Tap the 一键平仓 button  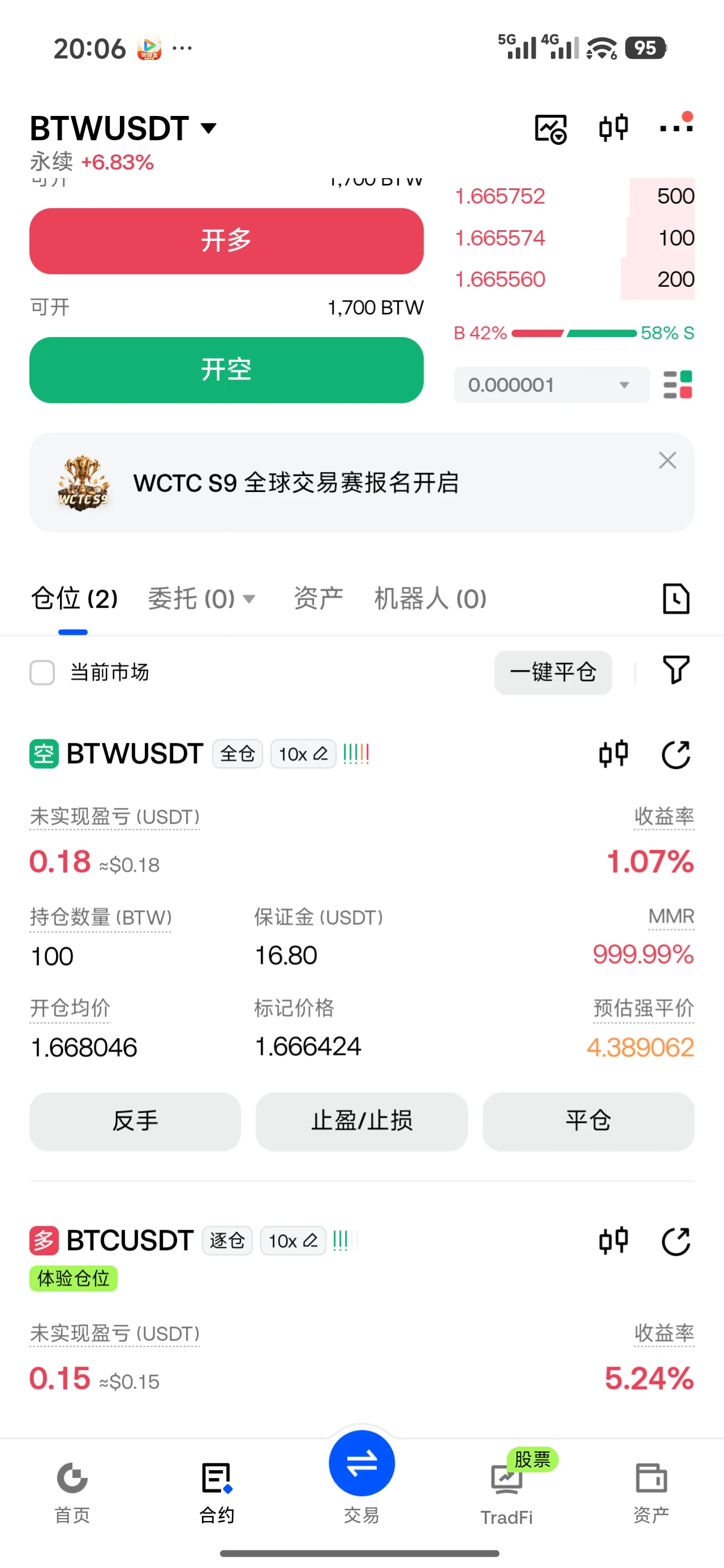tap(553, 673)
